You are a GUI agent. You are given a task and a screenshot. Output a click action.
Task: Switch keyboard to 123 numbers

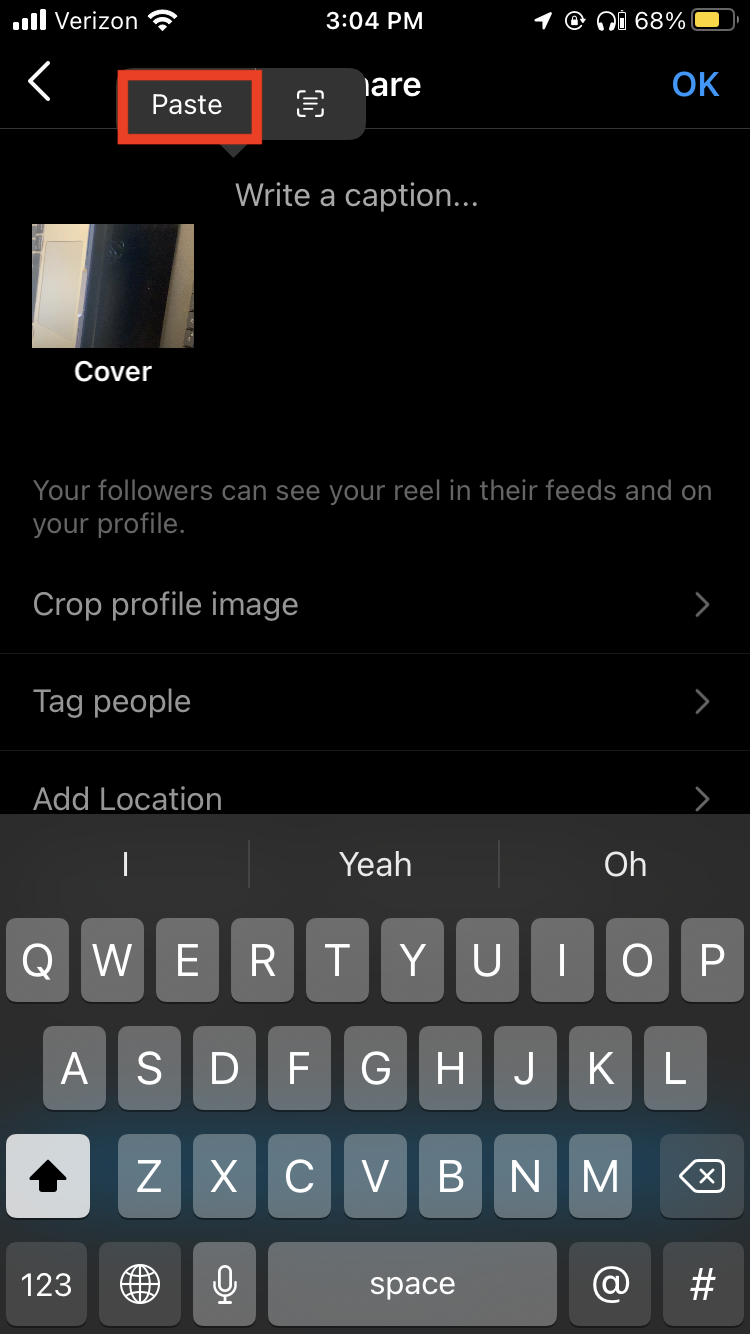47,1284
